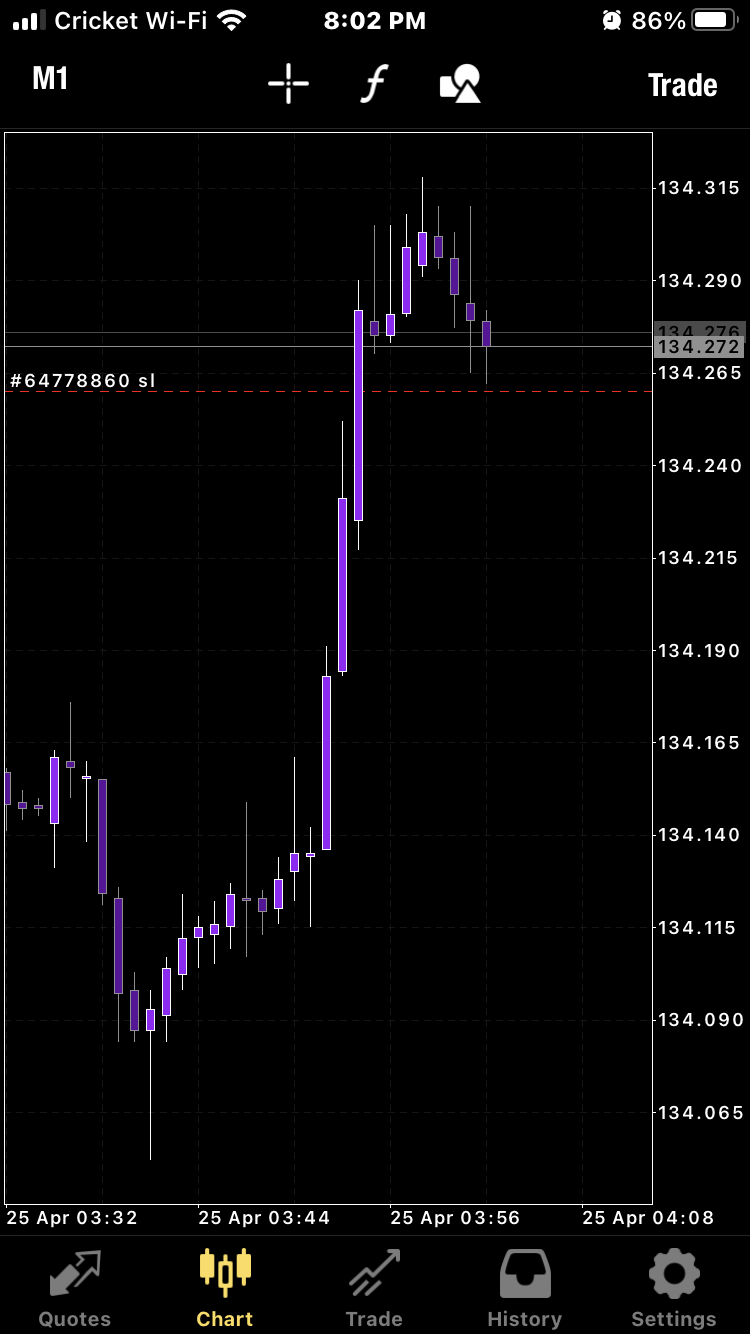Switch to the Quotes tab
The height and width of the screenshot is (1334, 750).
pos(75,1288)
